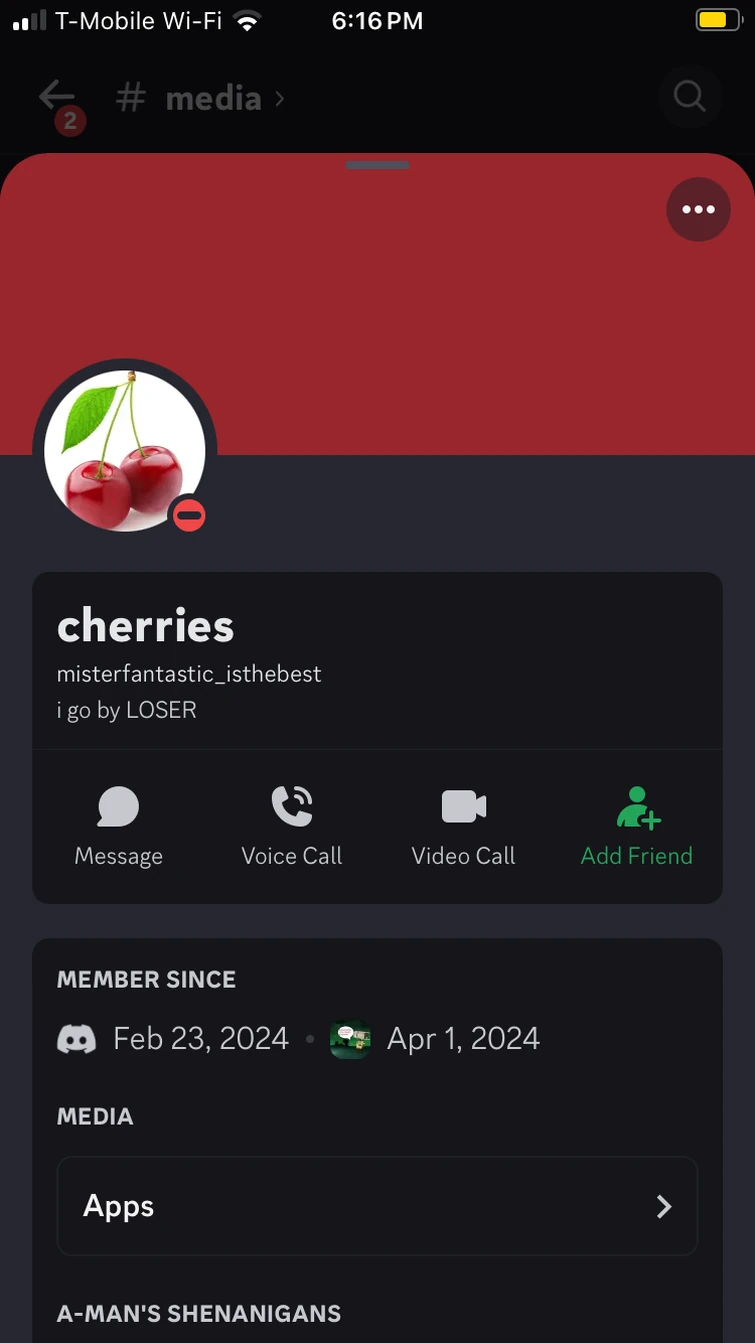
Task: Open the Apps row under Media
Action: (377, 1206)
